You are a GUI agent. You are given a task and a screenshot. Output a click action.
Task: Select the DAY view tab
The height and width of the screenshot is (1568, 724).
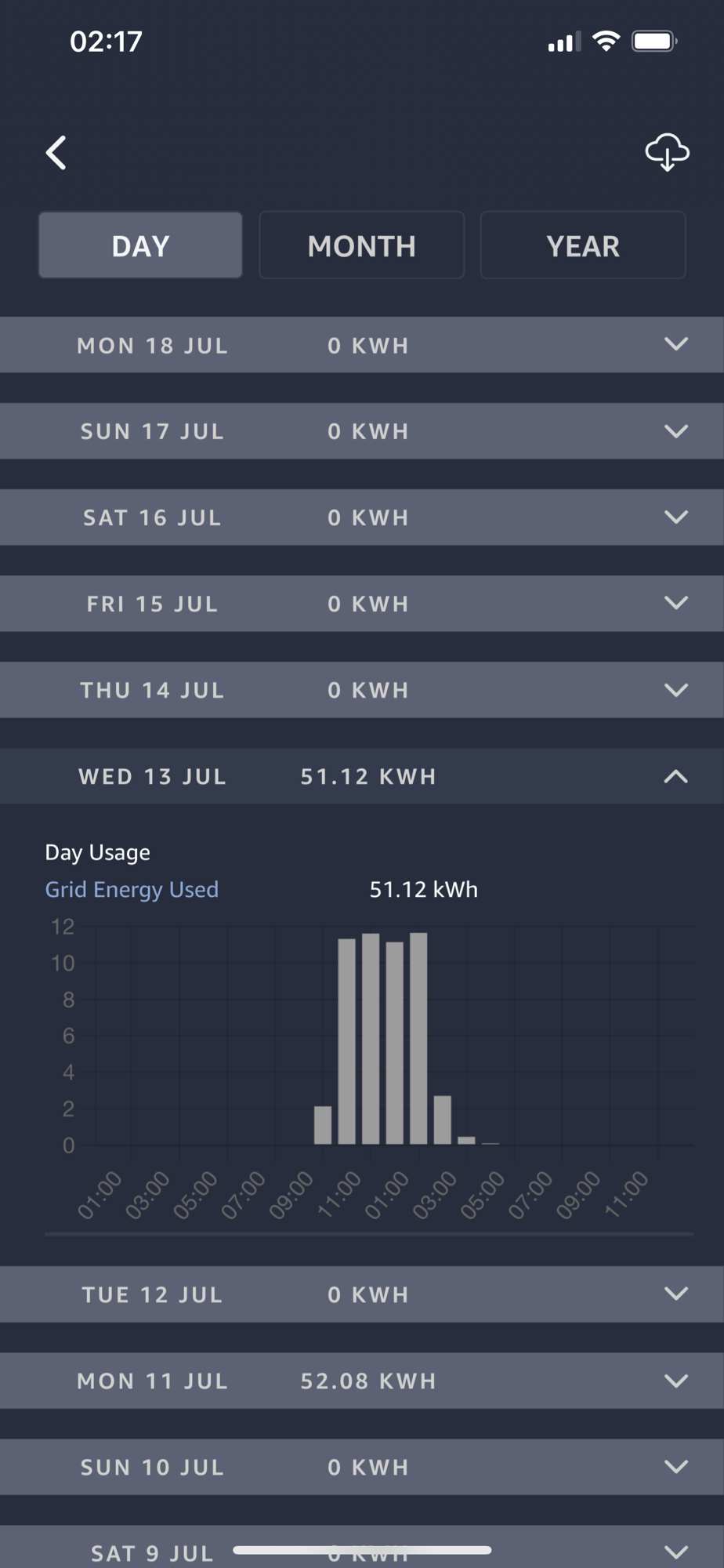[140, 245]
